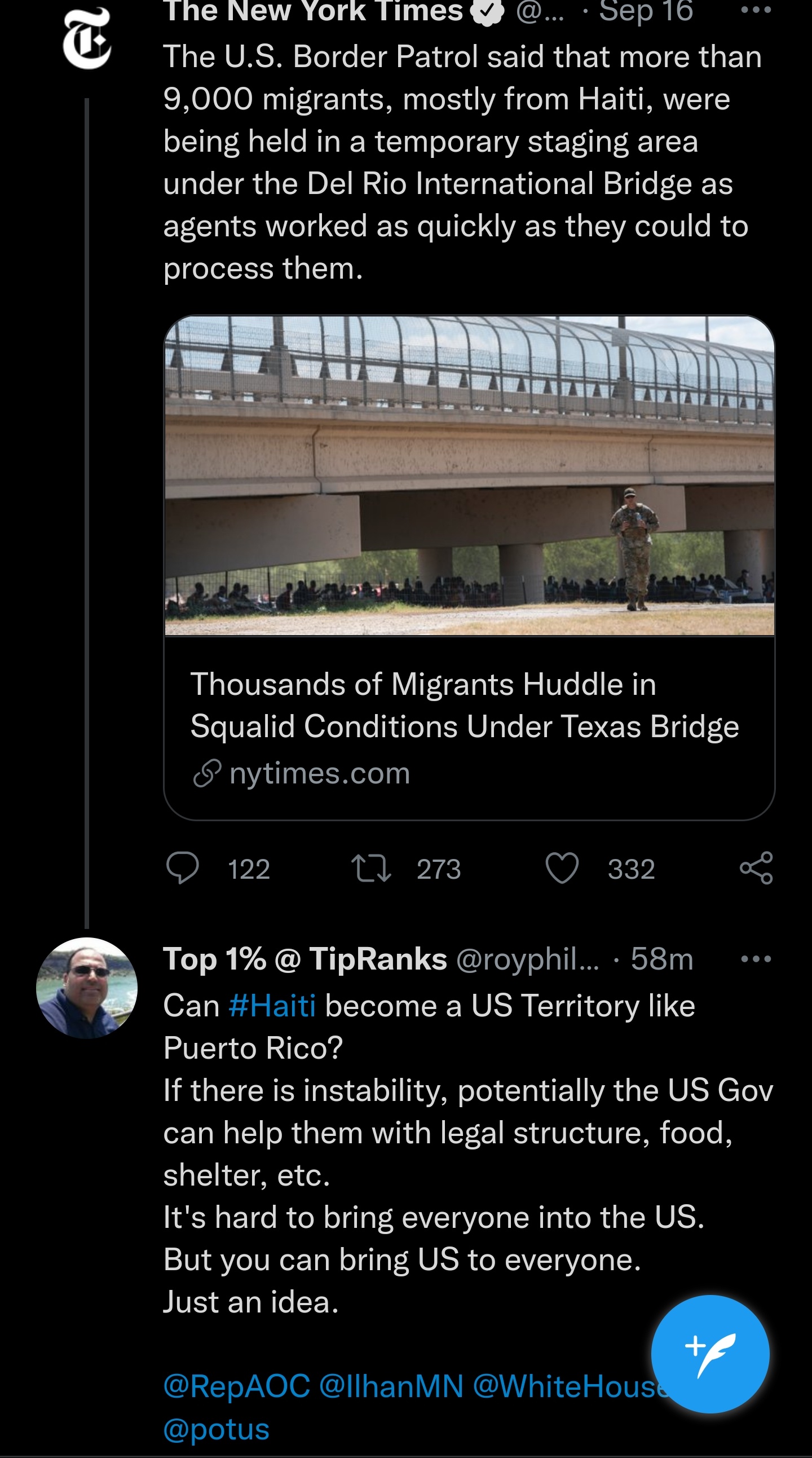Open the @potus mention
The width and height of the screenshot is (812, 1458).
pyautogui.click(x=216, y=1429)
